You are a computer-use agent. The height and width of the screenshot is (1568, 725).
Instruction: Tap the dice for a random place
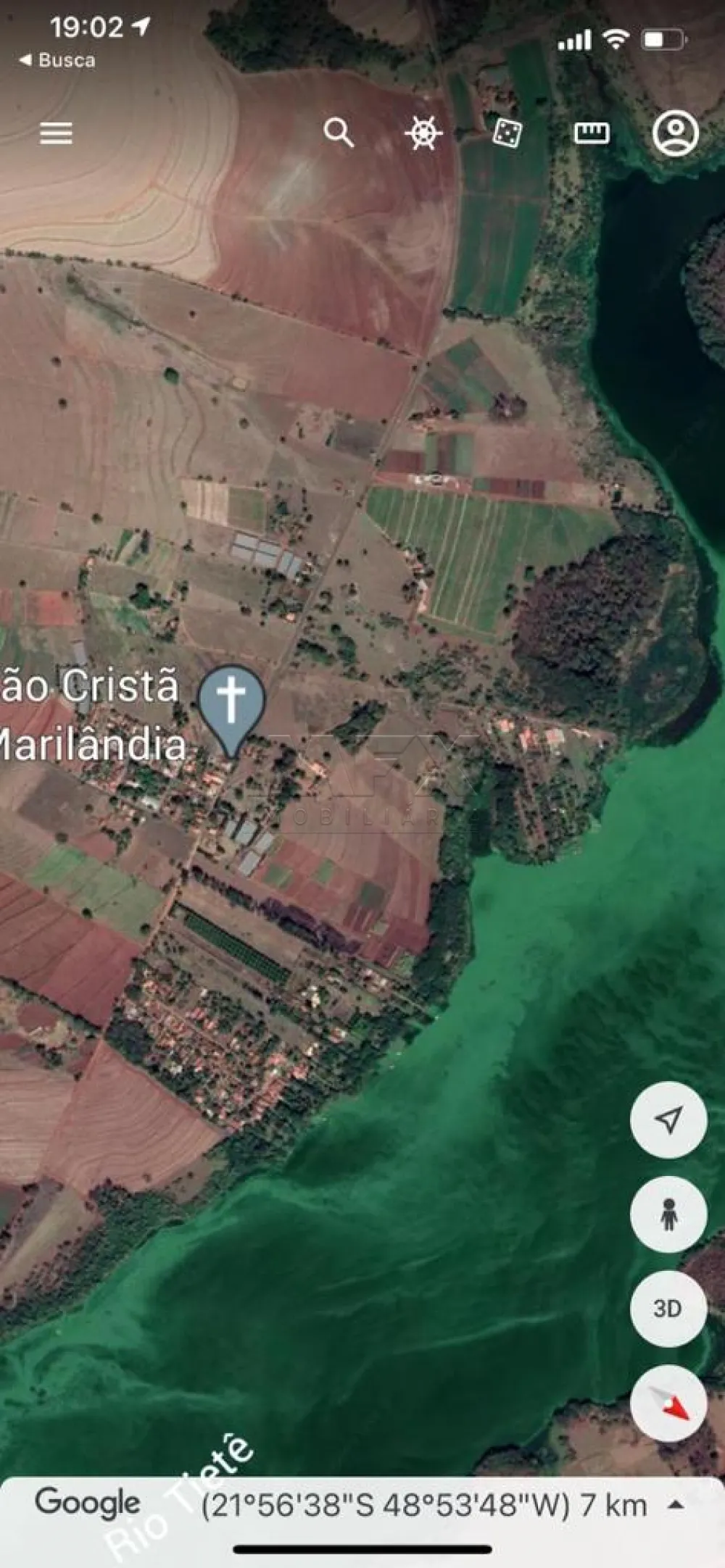pyautogui.click(x=507, y=133)
